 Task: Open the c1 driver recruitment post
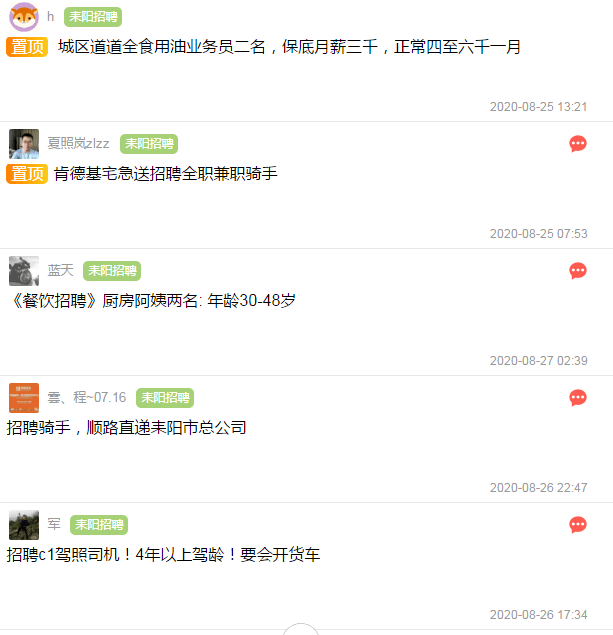164,554
